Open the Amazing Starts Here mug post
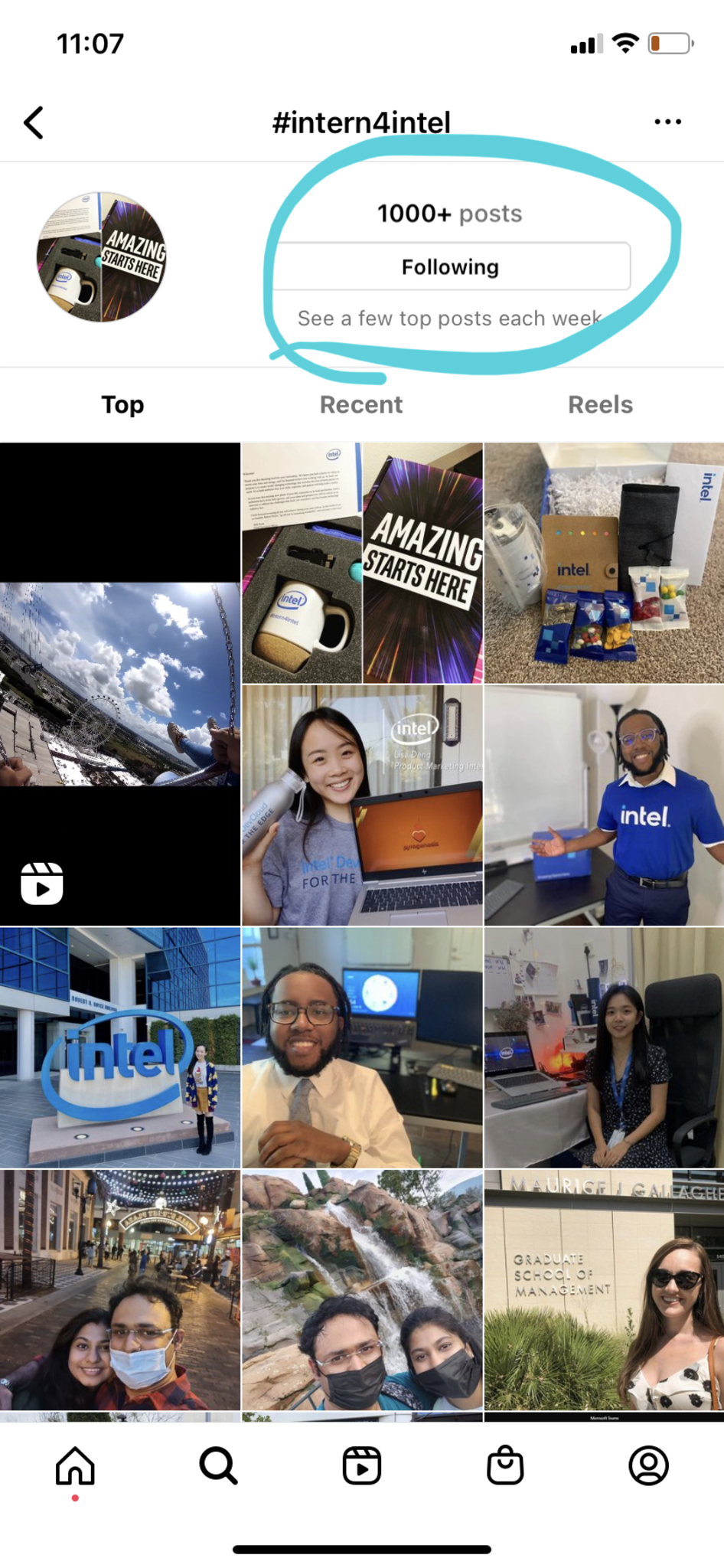Screen dimensions: 724x1568 [x=362, y=563]
